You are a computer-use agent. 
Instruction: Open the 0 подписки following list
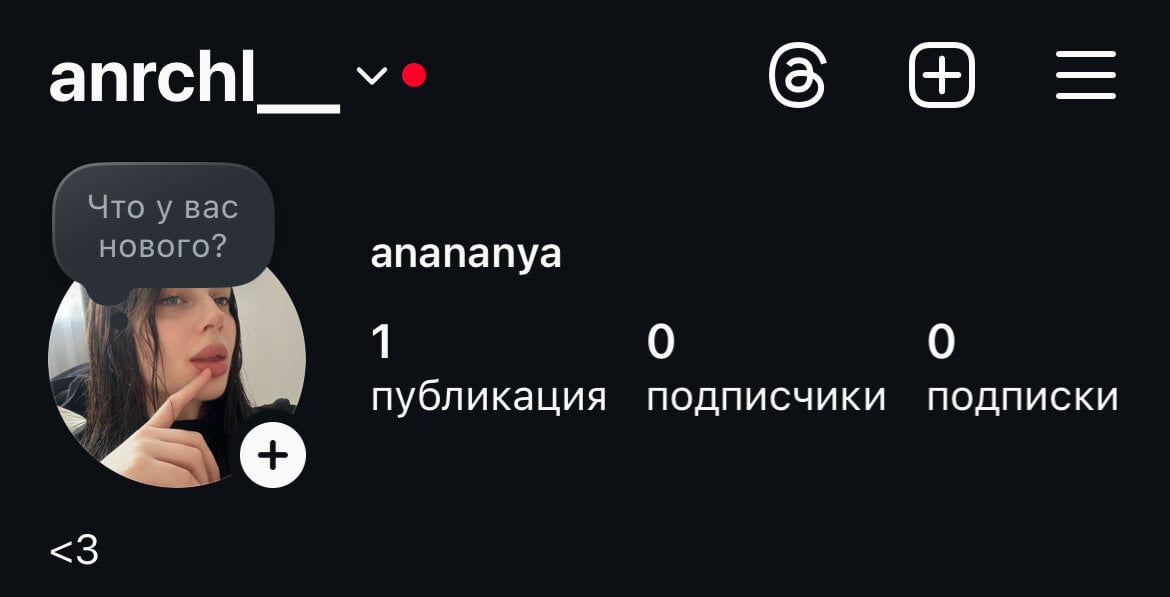click(x=1022, y=370)
